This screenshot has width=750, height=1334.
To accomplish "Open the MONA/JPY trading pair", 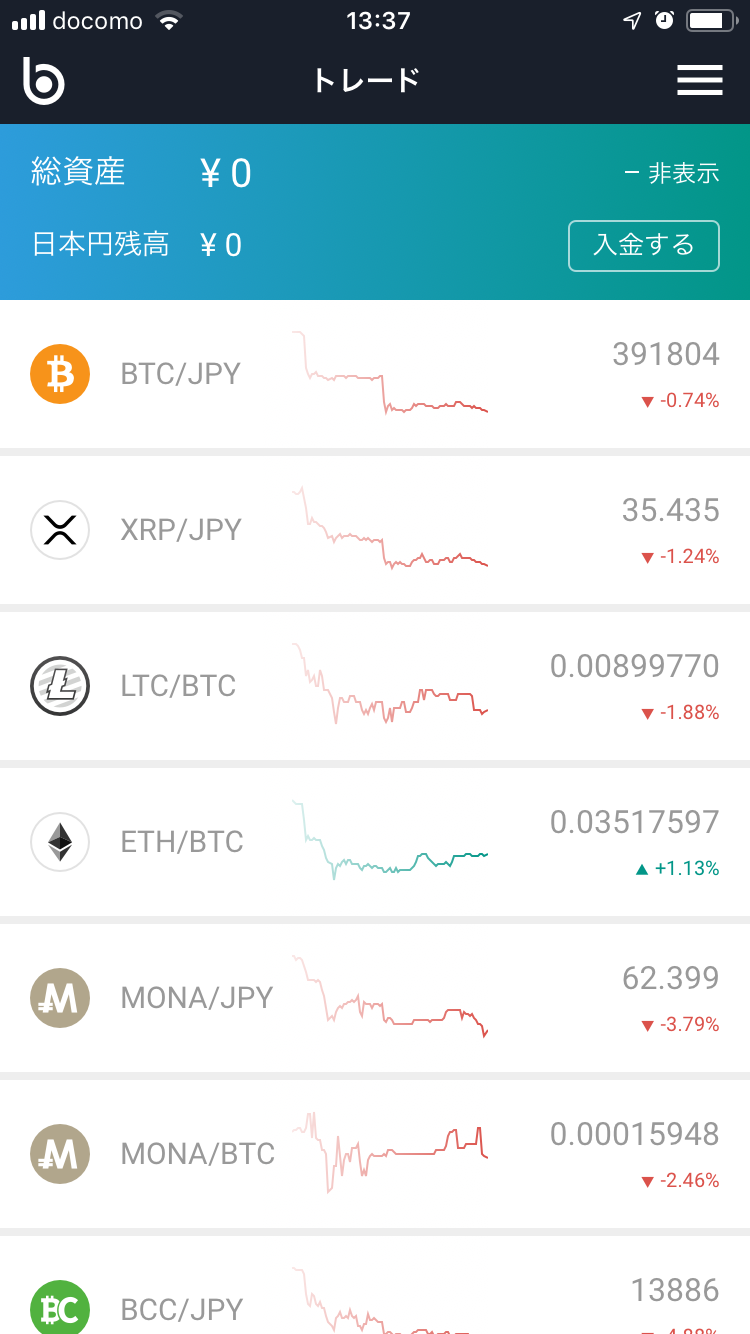I will point(375,998).
